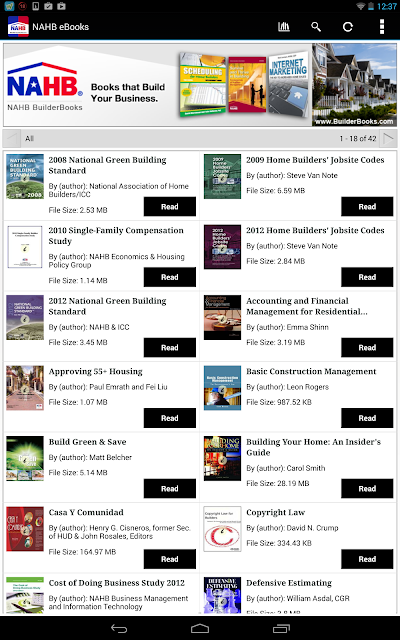Screen dimensions: 400x640
Task: Read 2008 National Green Building Standard
Action: point(170,207)
